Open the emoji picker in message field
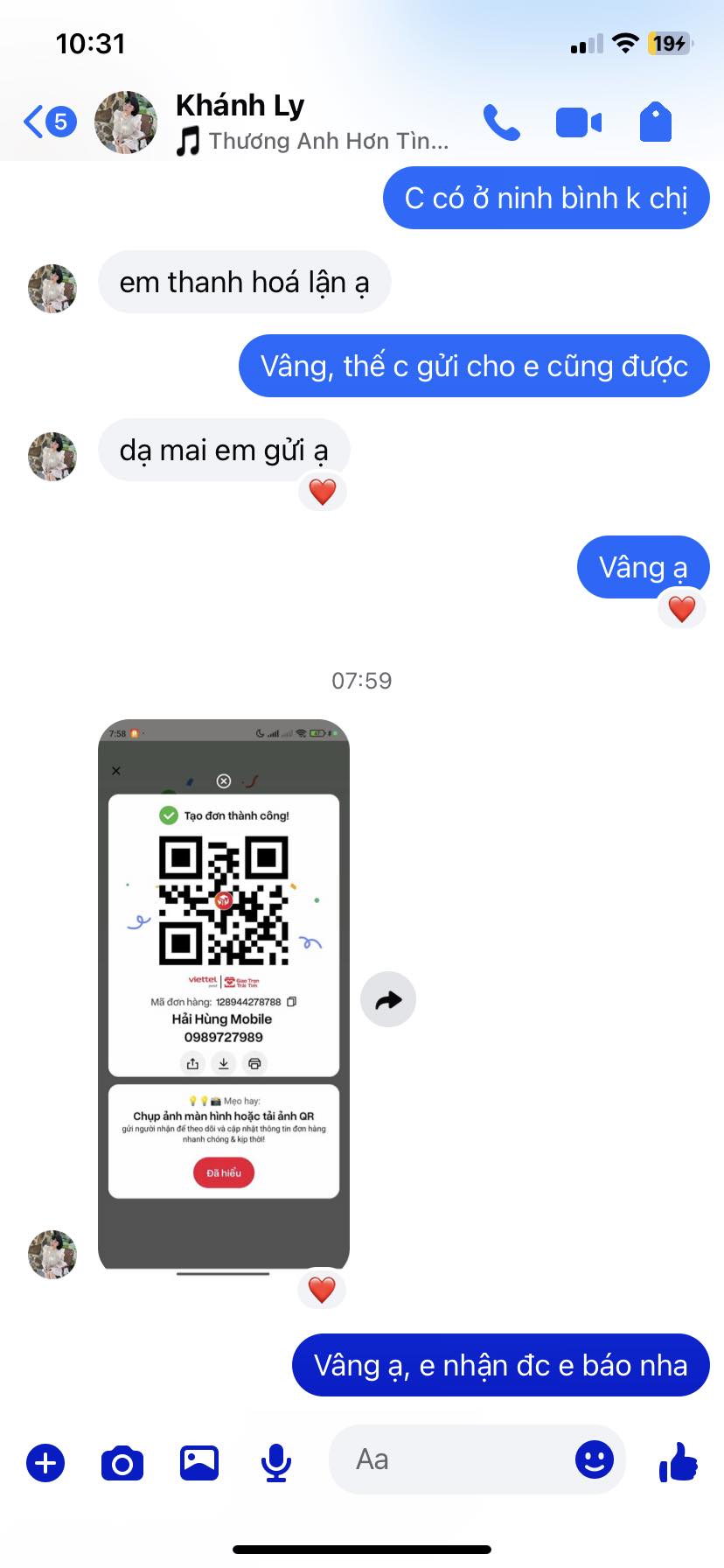The image size is (724, 1568). 594,1459
